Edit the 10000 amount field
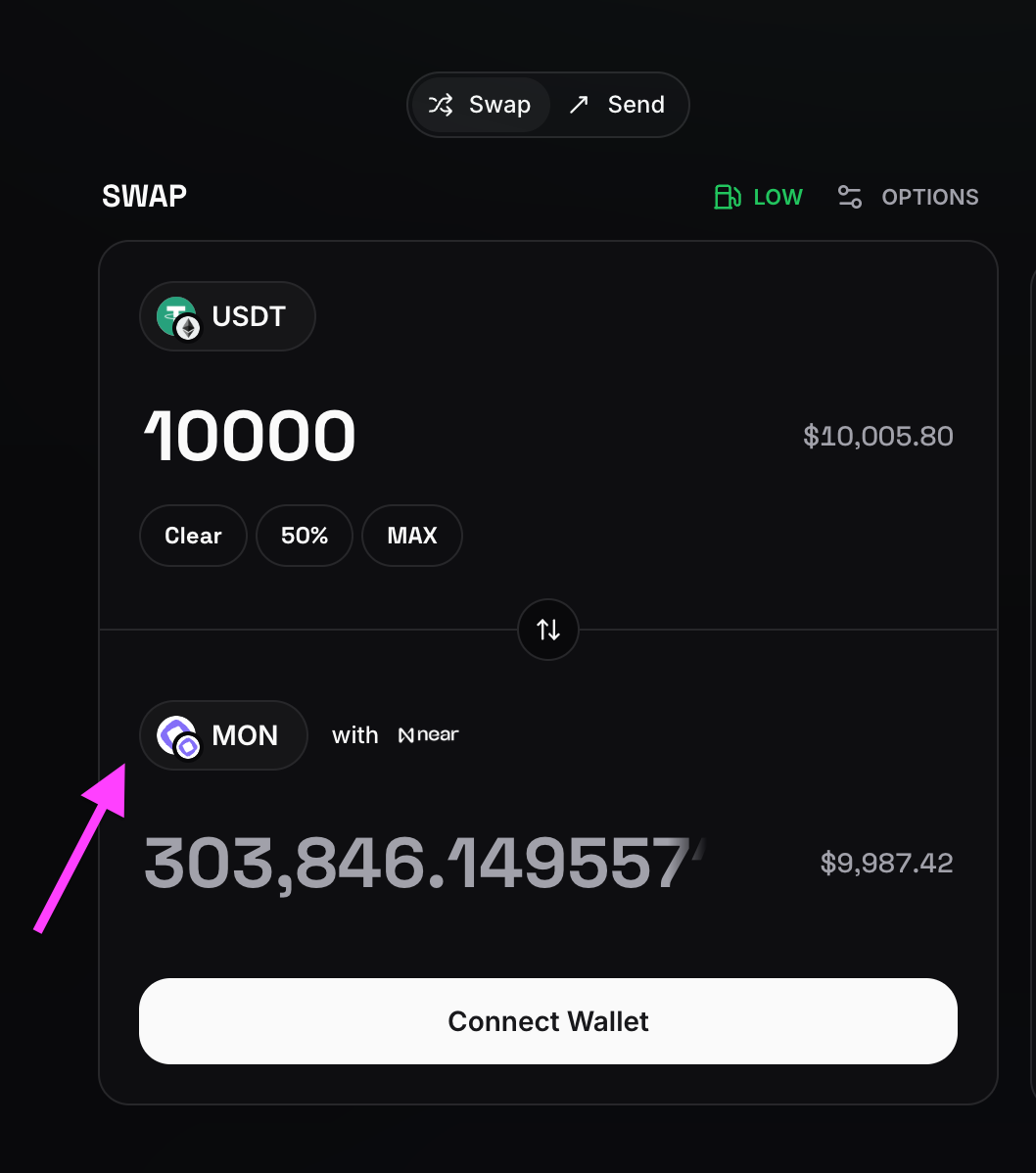This screenshot has width=1036, height=1173. click(251, 437)
